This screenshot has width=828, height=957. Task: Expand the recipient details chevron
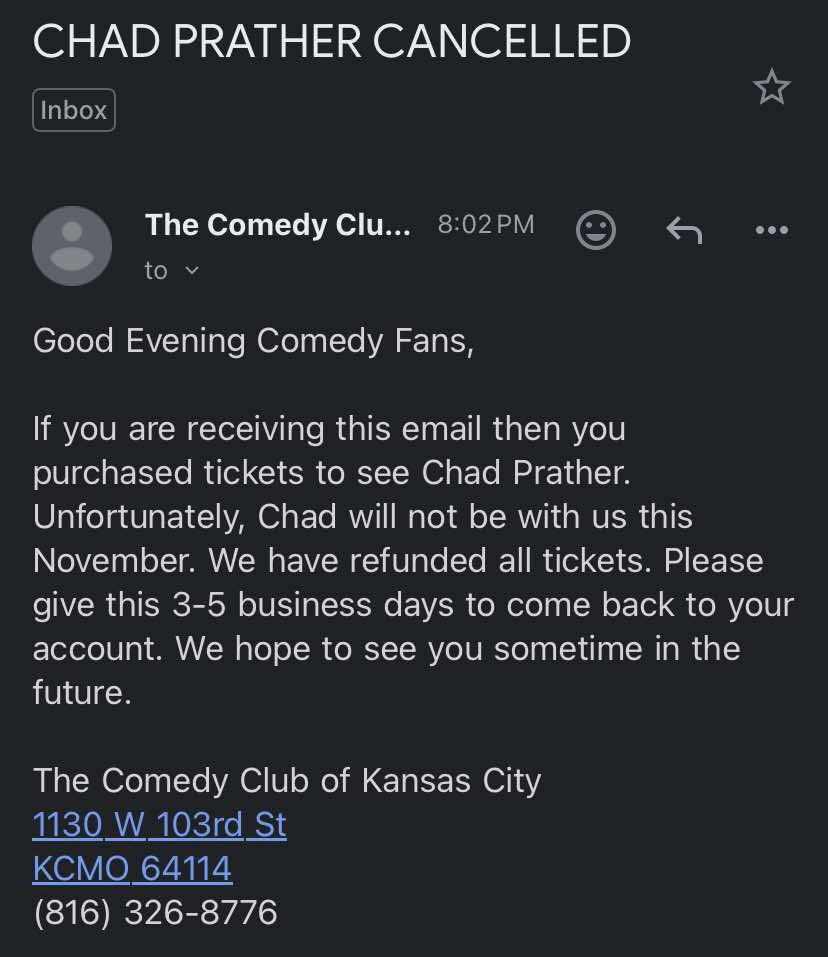tap(193, 271)
